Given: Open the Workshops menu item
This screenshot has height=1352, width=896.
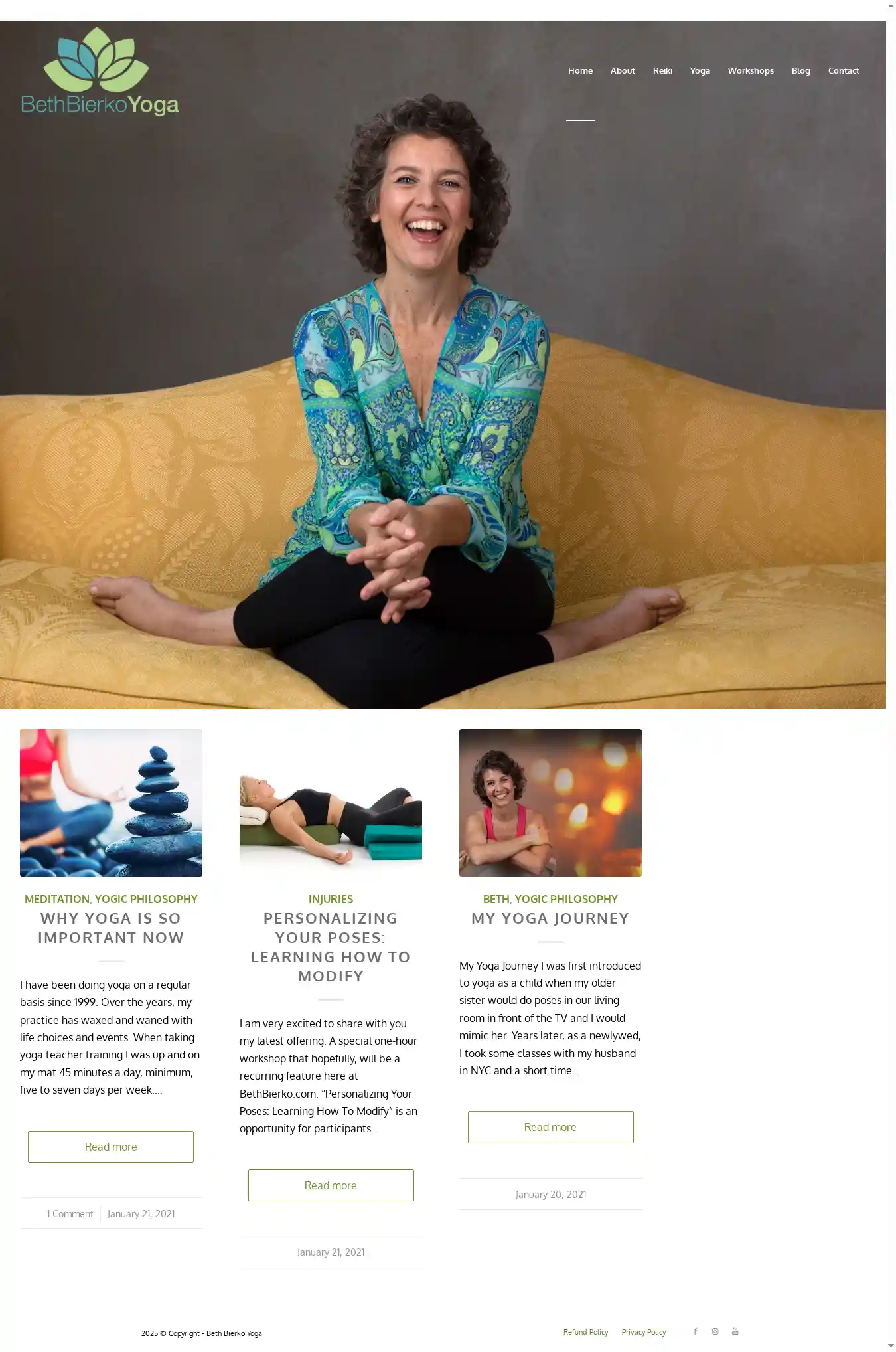Looking at the screenshot, I should [x=750, y=70].
